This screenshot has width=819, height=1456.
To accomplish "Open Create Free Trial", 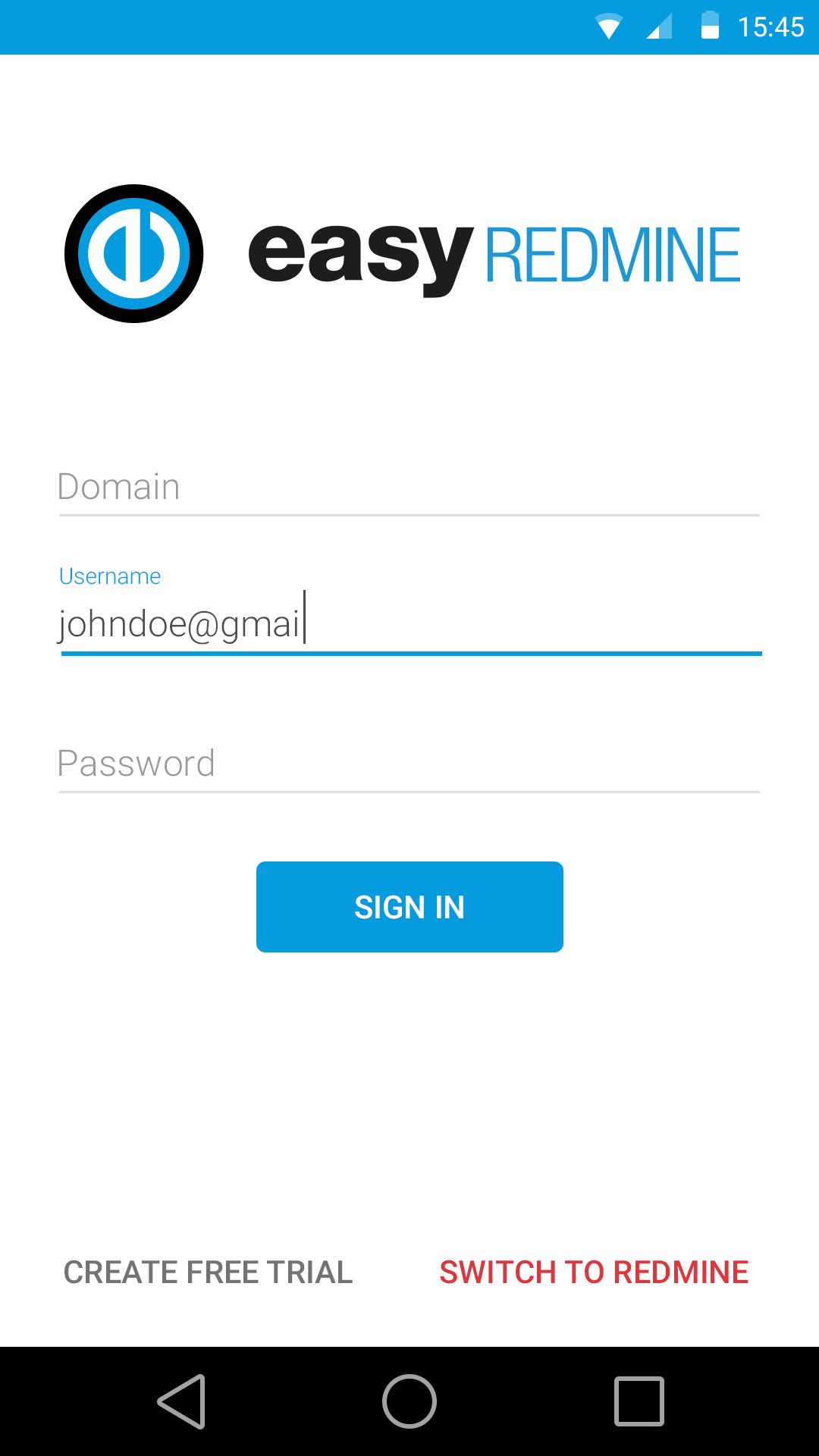I will [209, 1272].
